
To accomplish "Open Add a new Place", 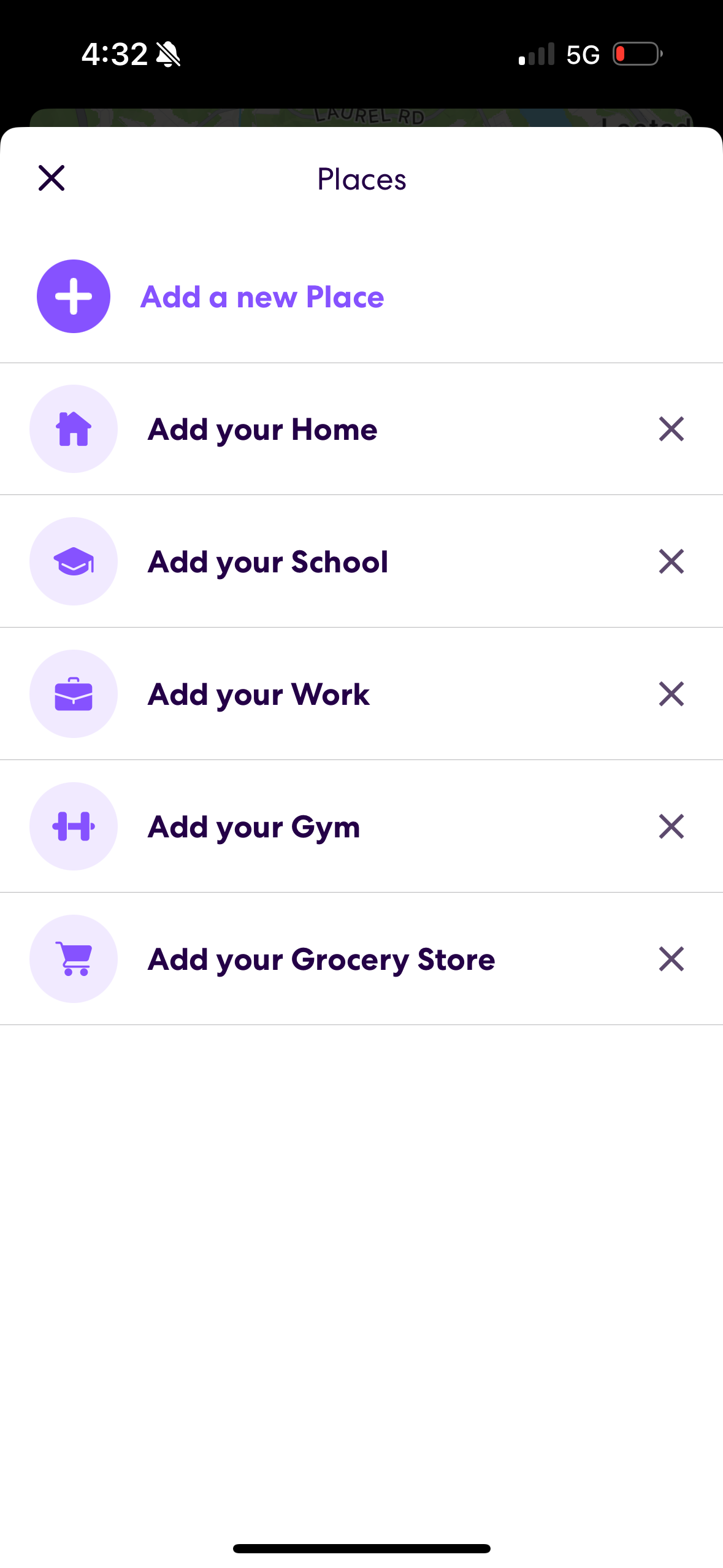I will pyautogui.click(x=262, y=296).
